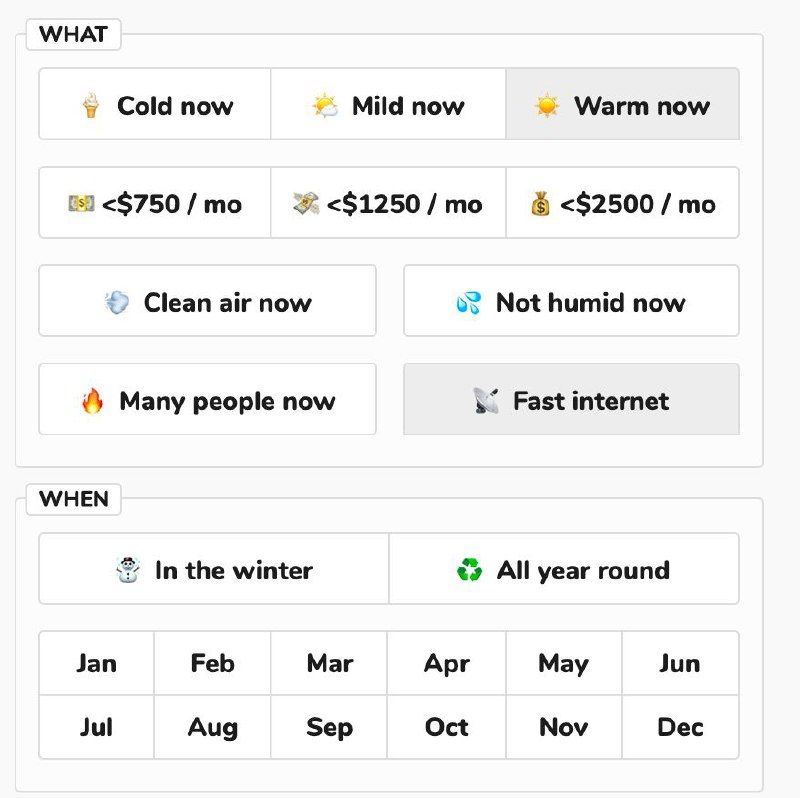Filter by under $750 per month
The image size is (800, 798).
point(155,204)
